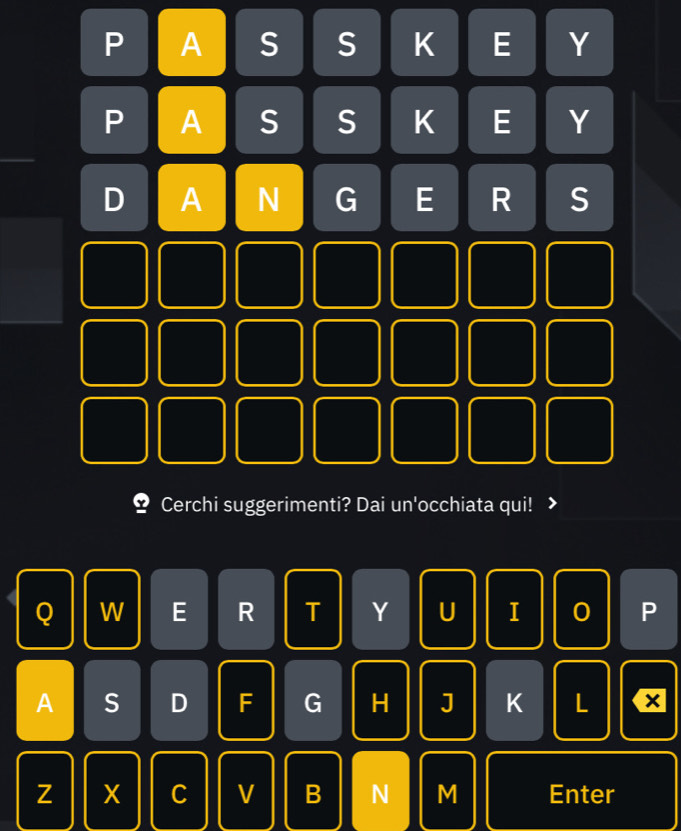This screenshot has height=831, width=681.
Task: Type the letter F
Action: click(246, 701)
